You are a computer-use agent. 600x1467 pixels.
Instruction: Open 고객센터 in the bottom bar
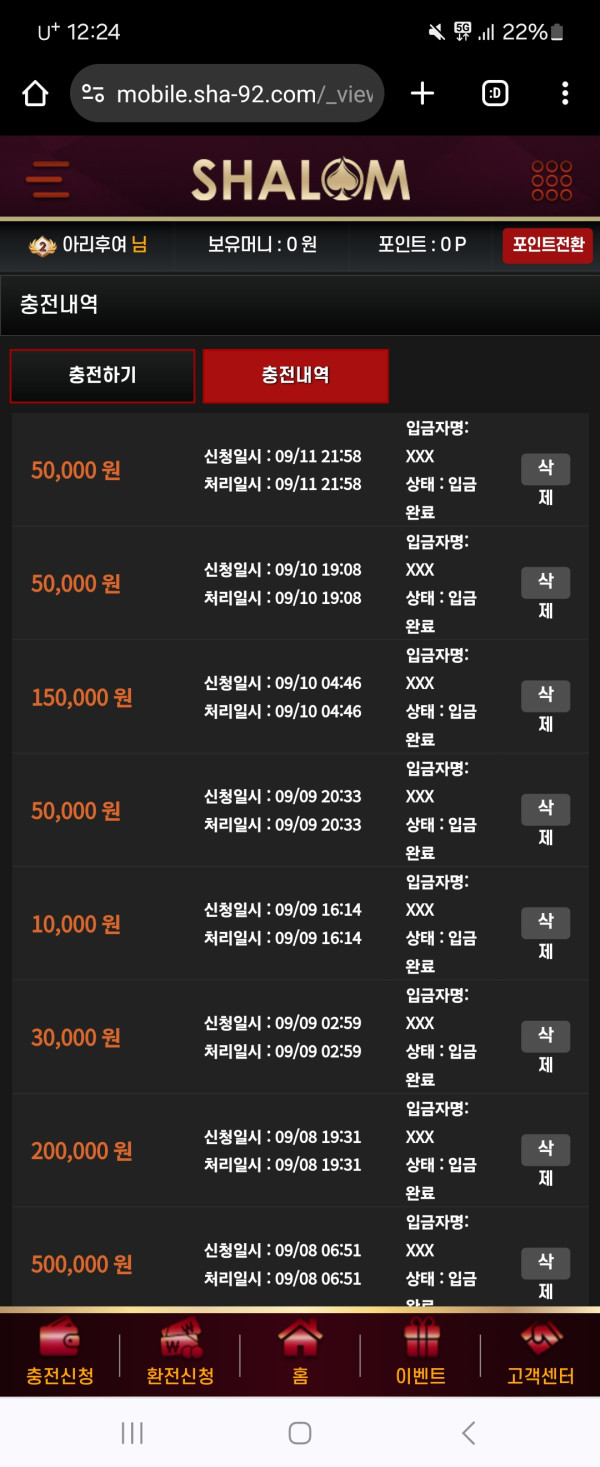540,1354
